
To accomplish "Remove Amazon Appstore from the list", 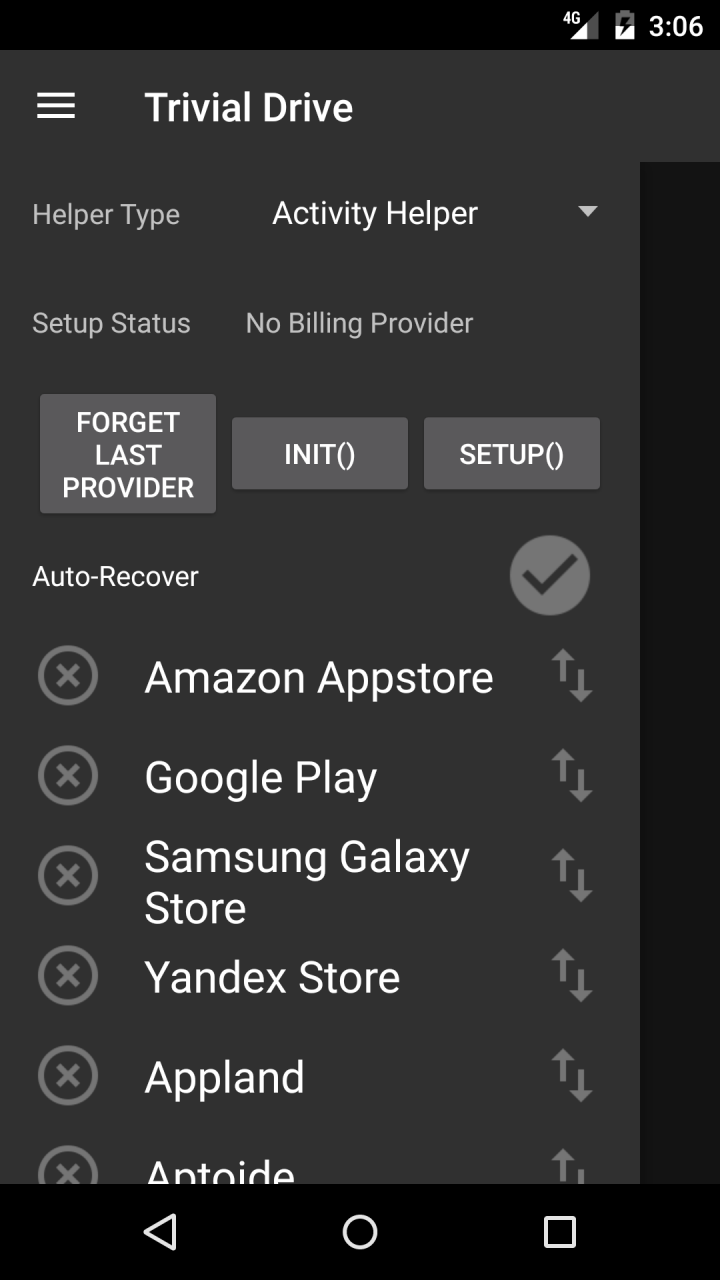I will (x=68, y=676).
